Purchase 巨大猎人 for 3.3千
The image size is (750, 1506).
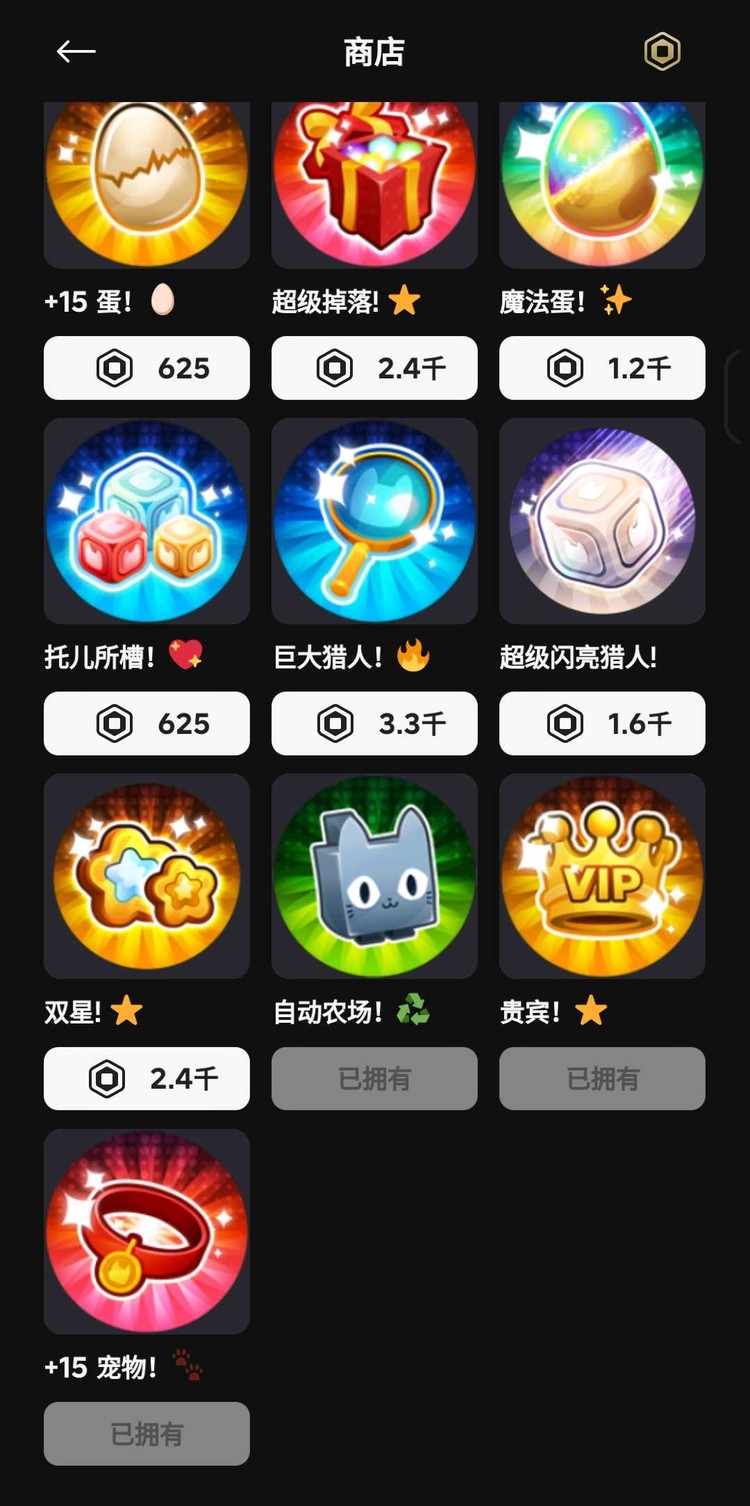(x=374, y=723)
